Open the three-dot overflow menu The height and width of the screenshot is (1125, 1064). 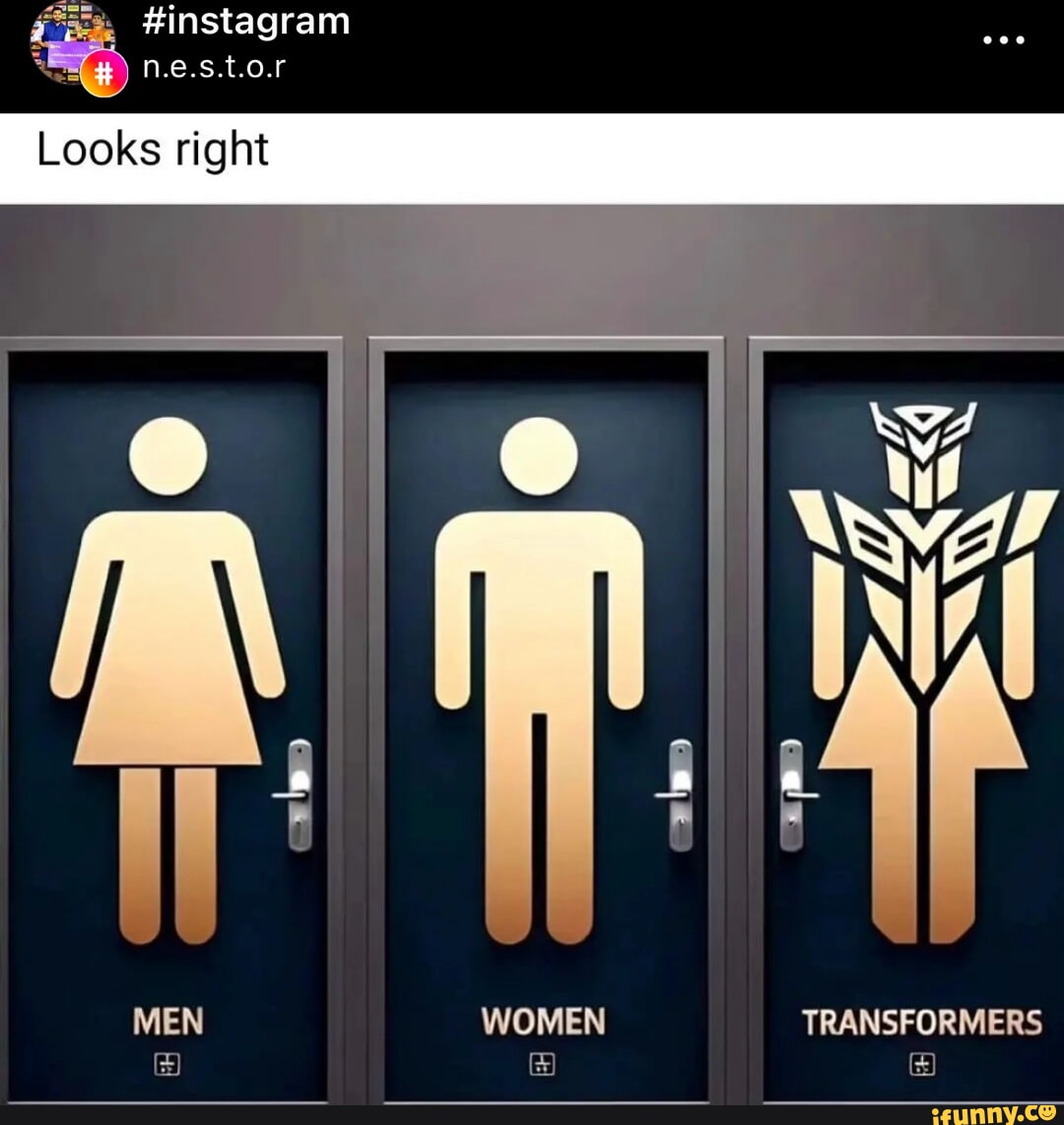[1005, 41]
